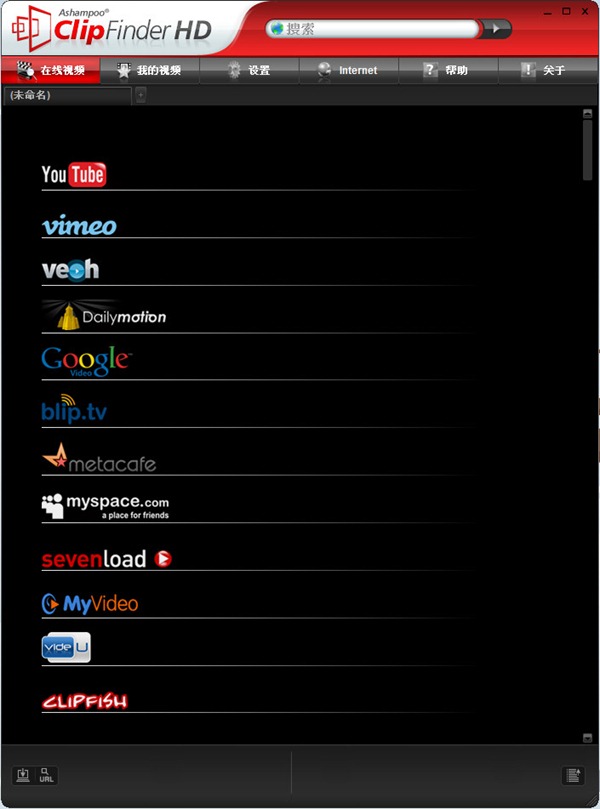Click the search input field

click(380, 29)
